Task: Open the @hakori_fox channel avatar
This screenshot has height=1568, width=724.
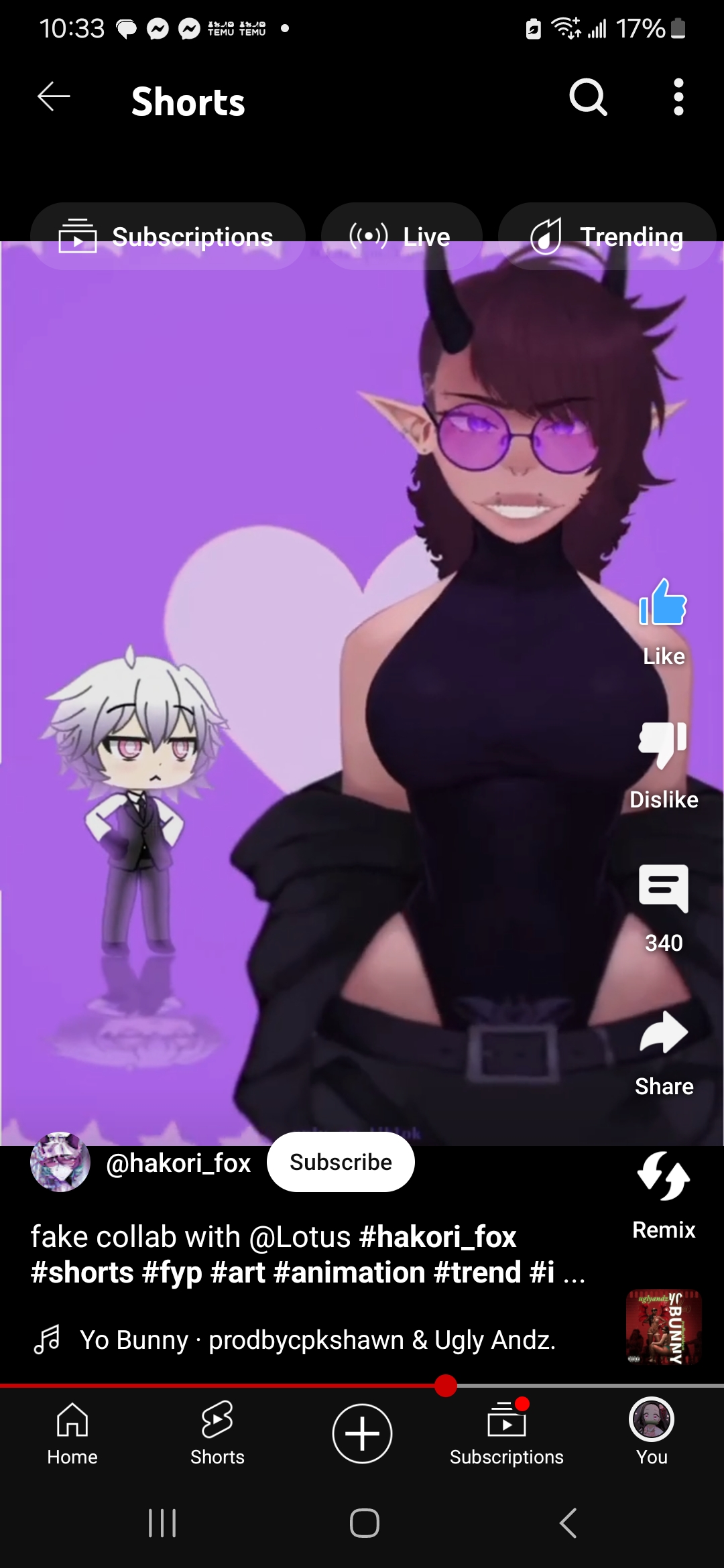Action: coord(60,1162)
